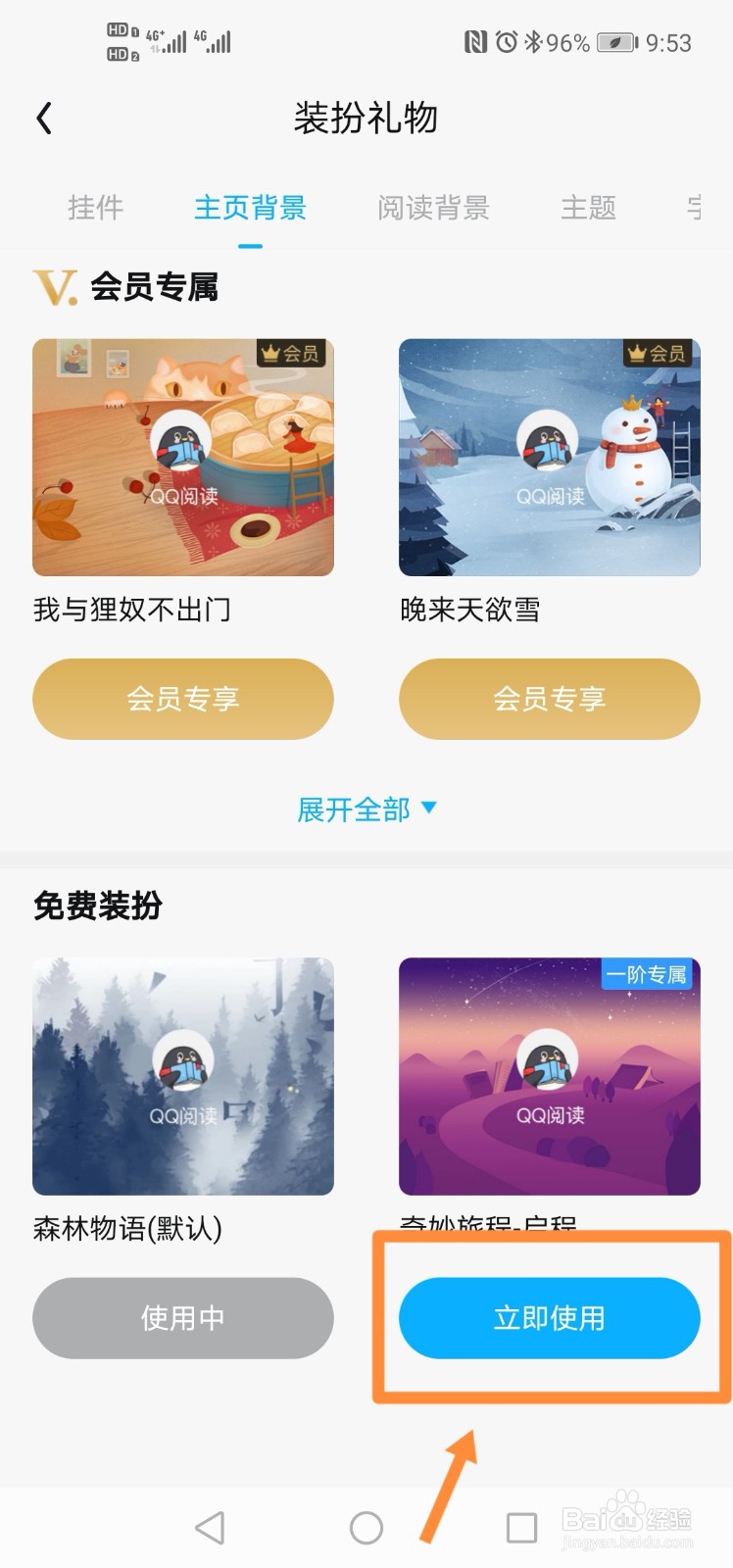Tap the circular home navigation button

click(x=366, y=1526)
